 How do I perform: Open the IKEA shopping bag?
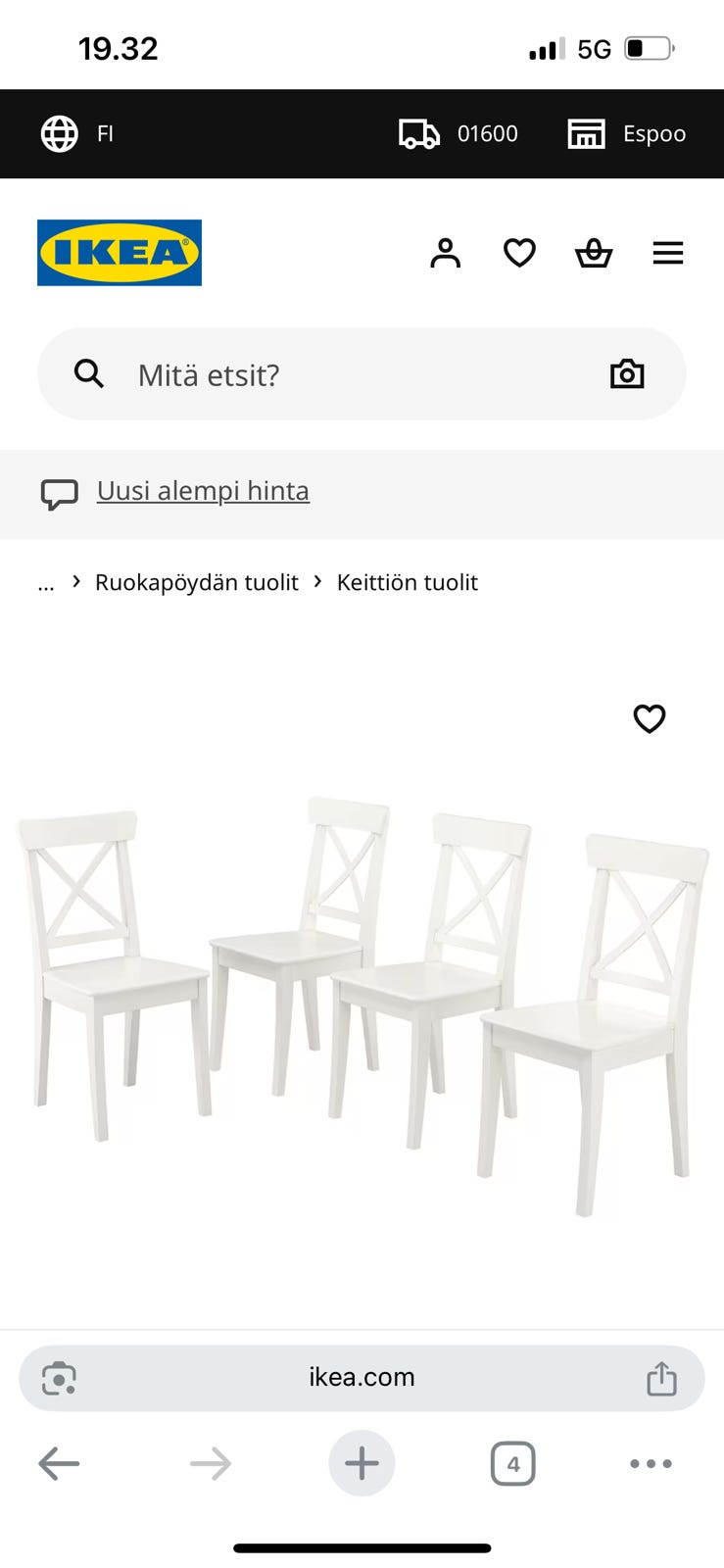pos(594,253)
